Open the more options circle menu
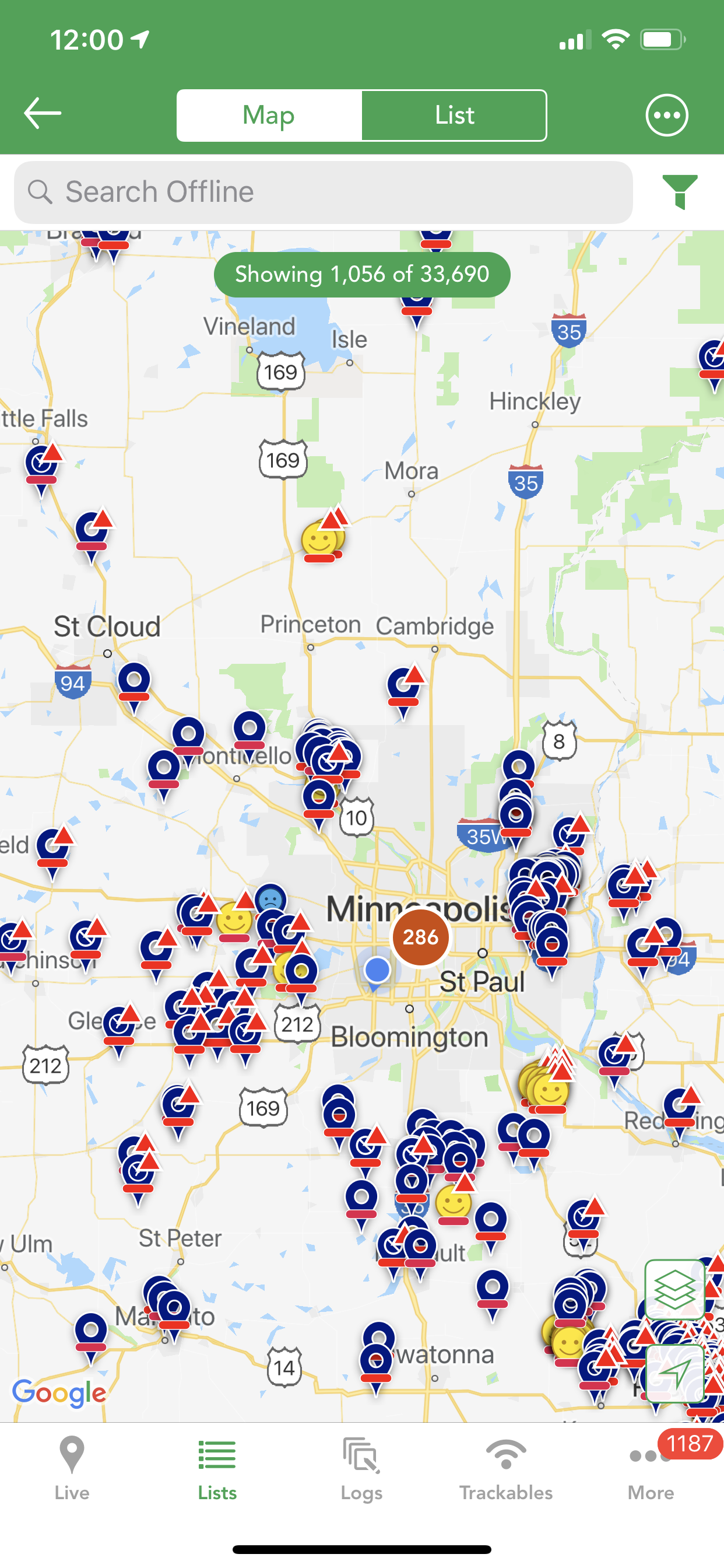The width and height of the screenshot is (724, 1568). 667,114
